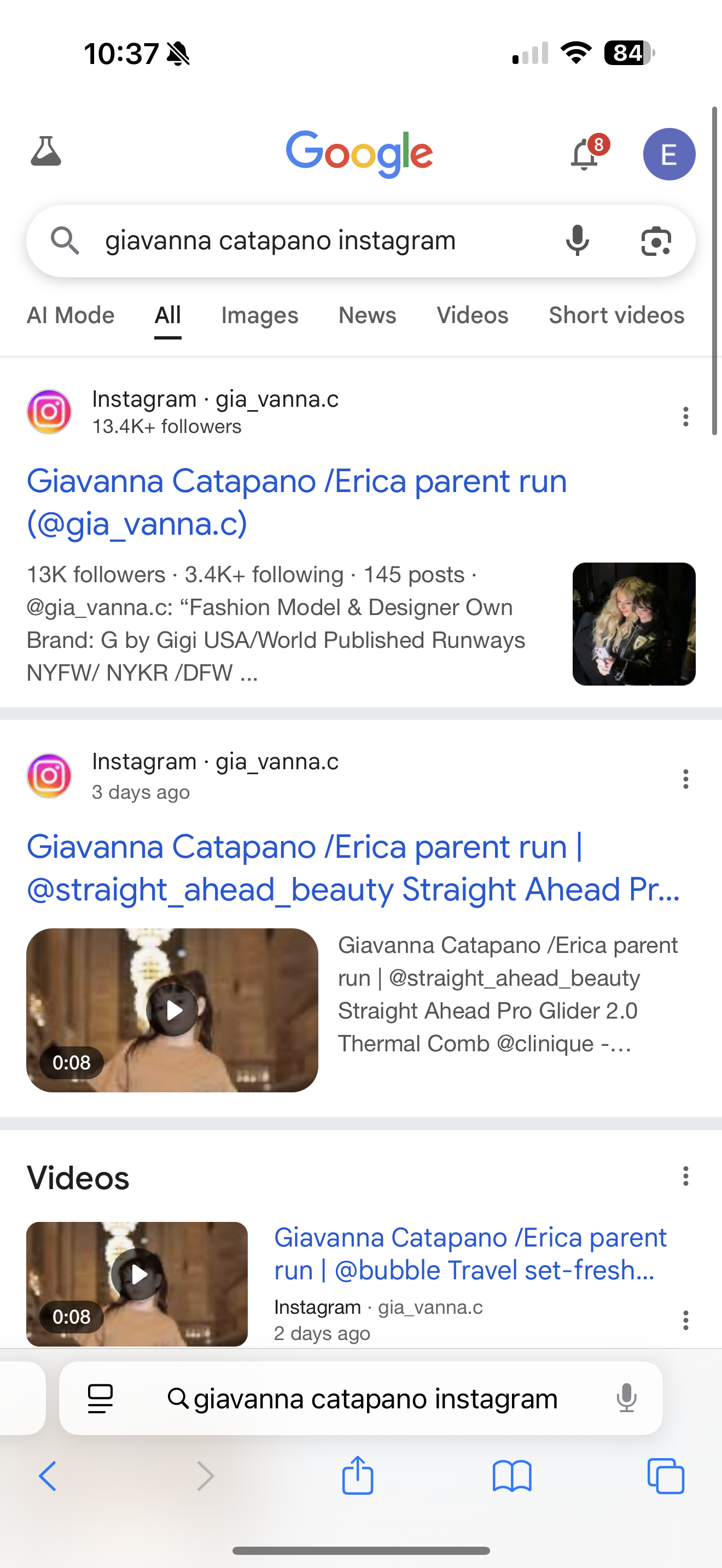Image resolution: width=722 pixels, height=1568 pixels.
Task: Open the notifications bell
Action: pyautogui.click(x=586, y=154)
